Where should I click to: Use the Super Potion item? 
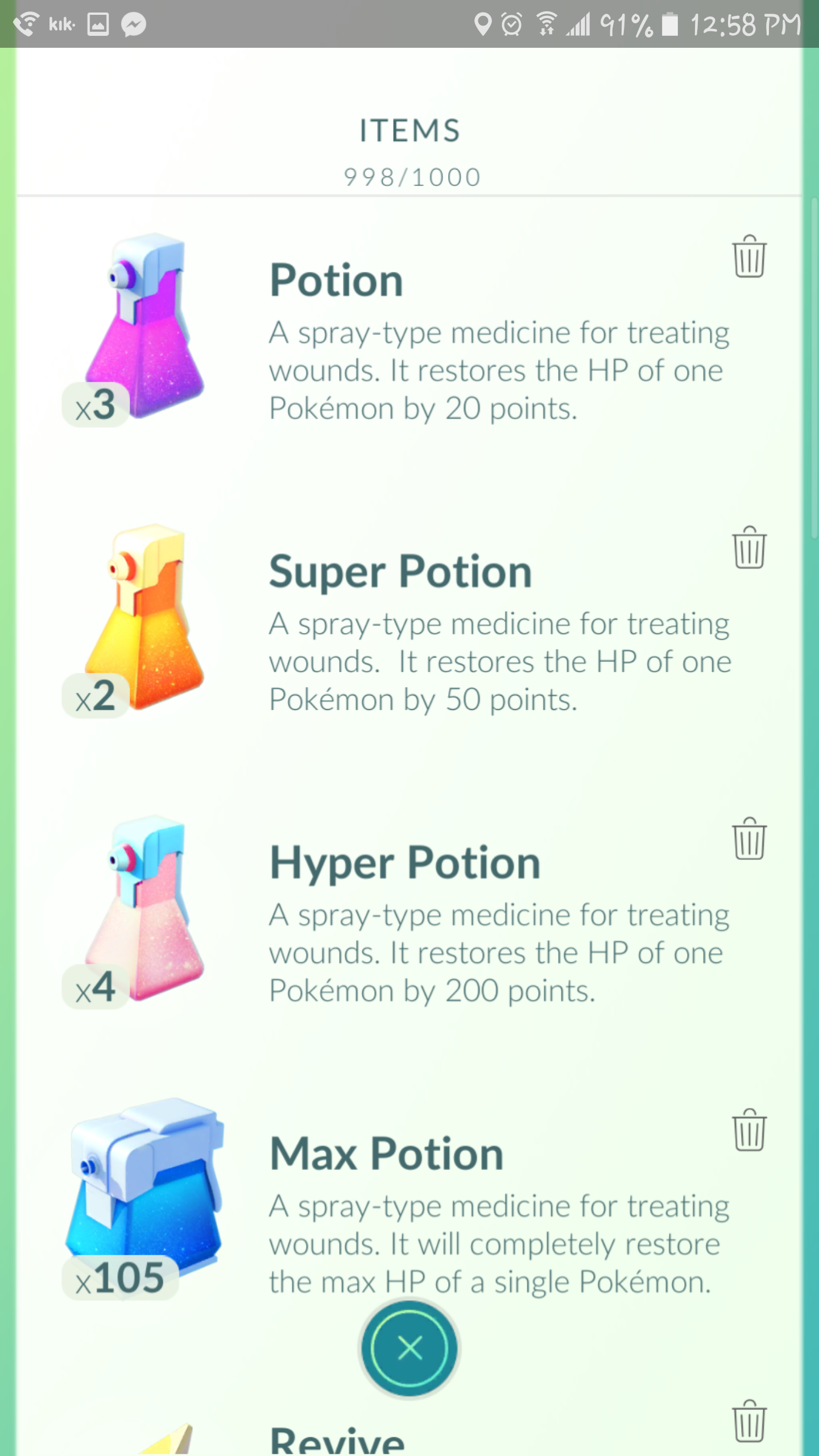pos(409,626)
